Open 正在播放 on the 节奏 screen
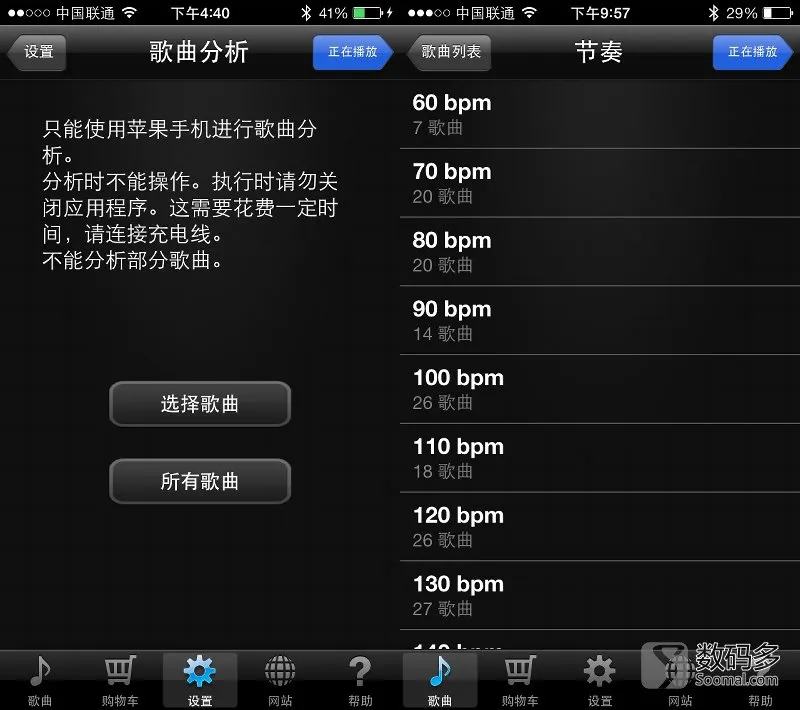The width and height of the screenshot is (800, 710). click(752, 52)
